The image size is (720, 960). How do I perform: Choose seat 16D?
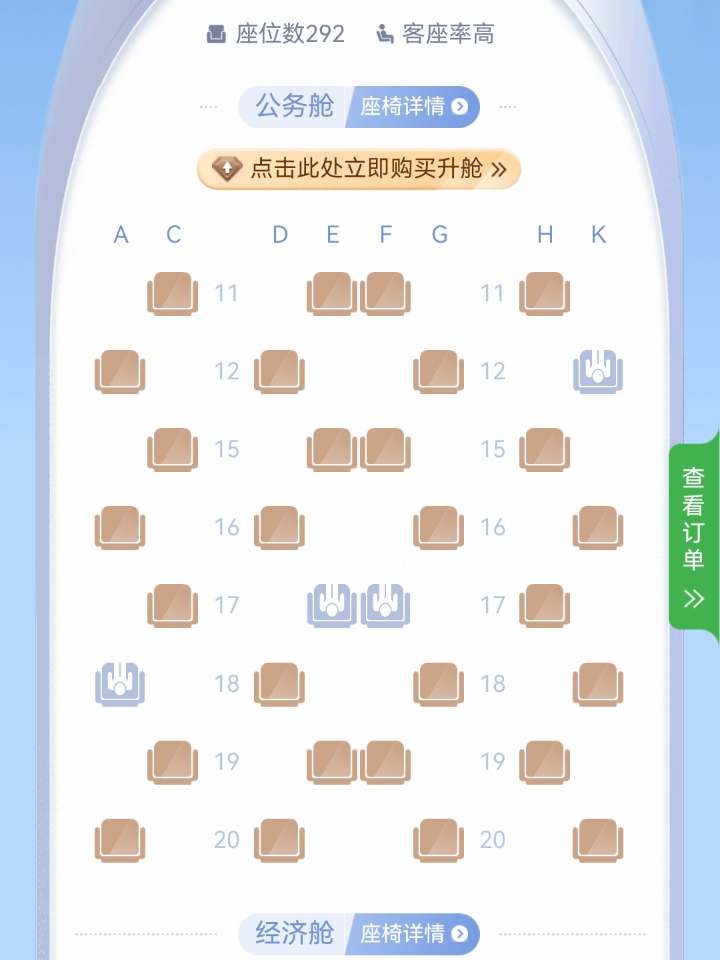pos(279,528)
